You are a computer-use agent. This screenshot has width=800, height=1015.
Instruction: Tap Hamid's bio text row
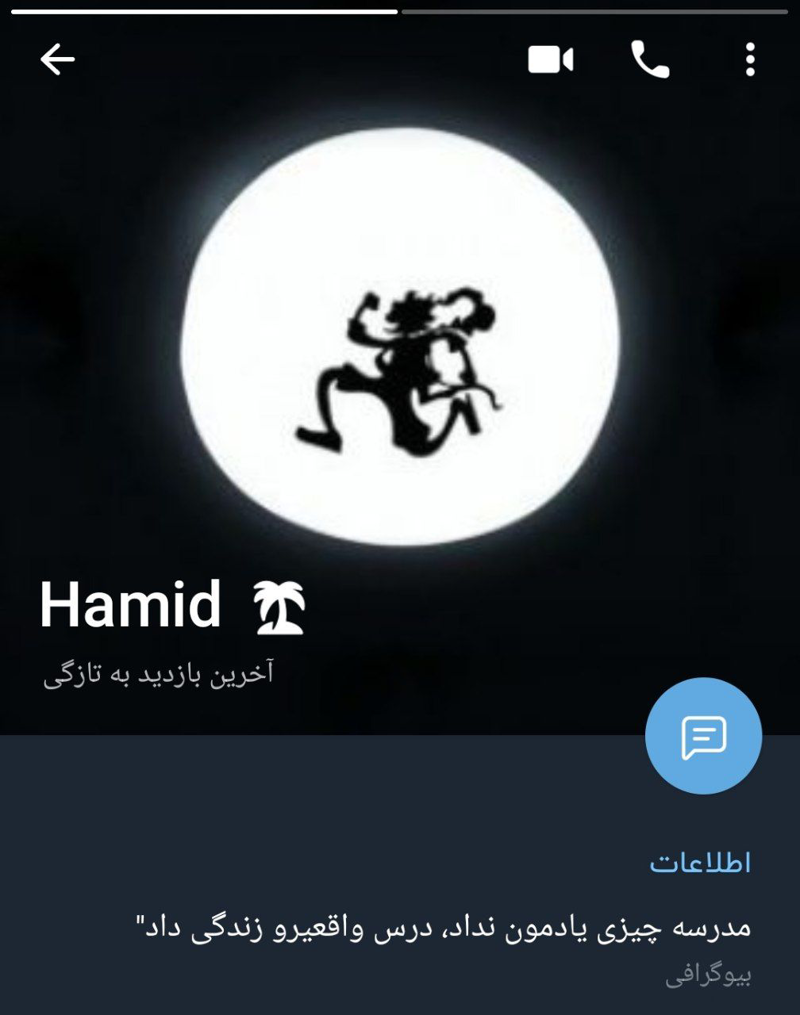(443, 928)
